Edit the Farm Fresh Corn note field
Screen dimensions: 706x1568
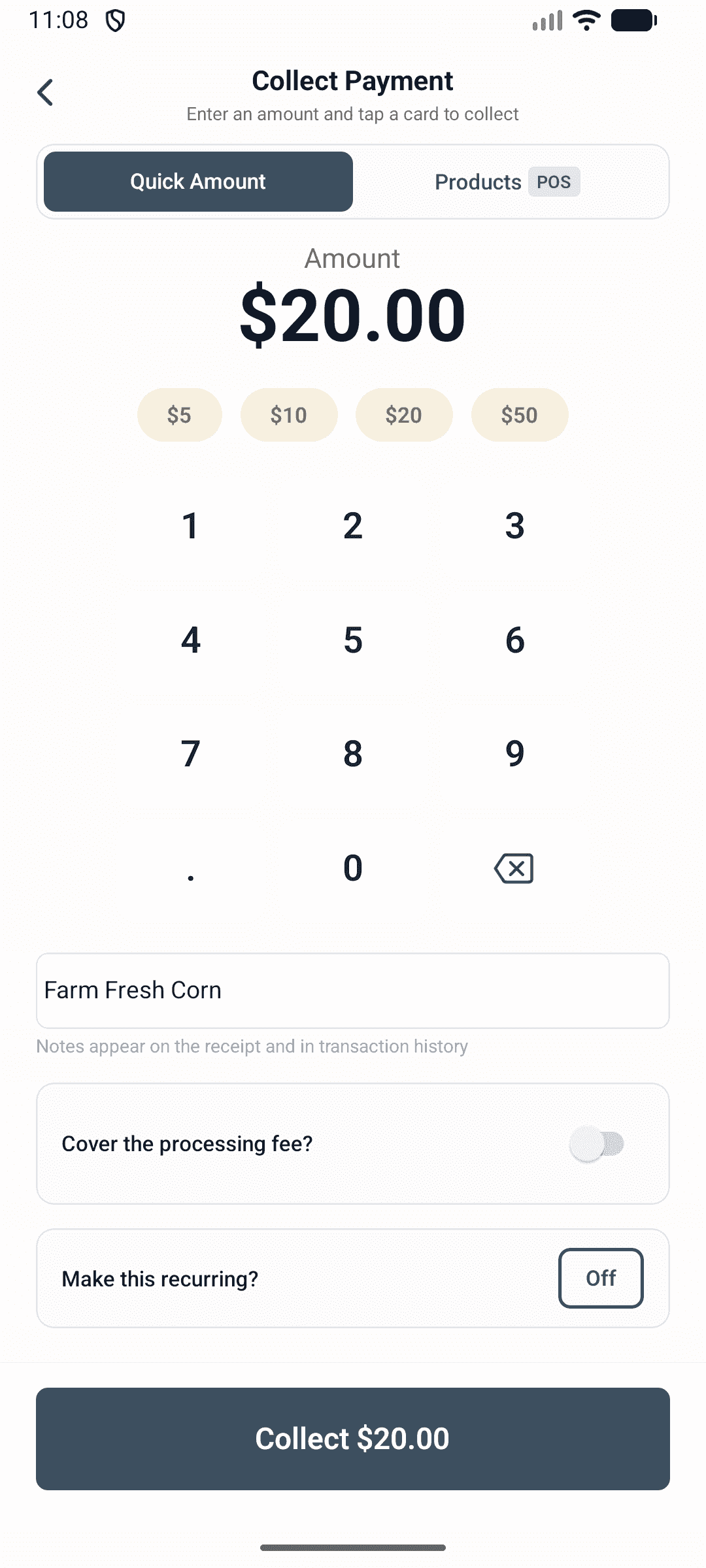point(352,990)
